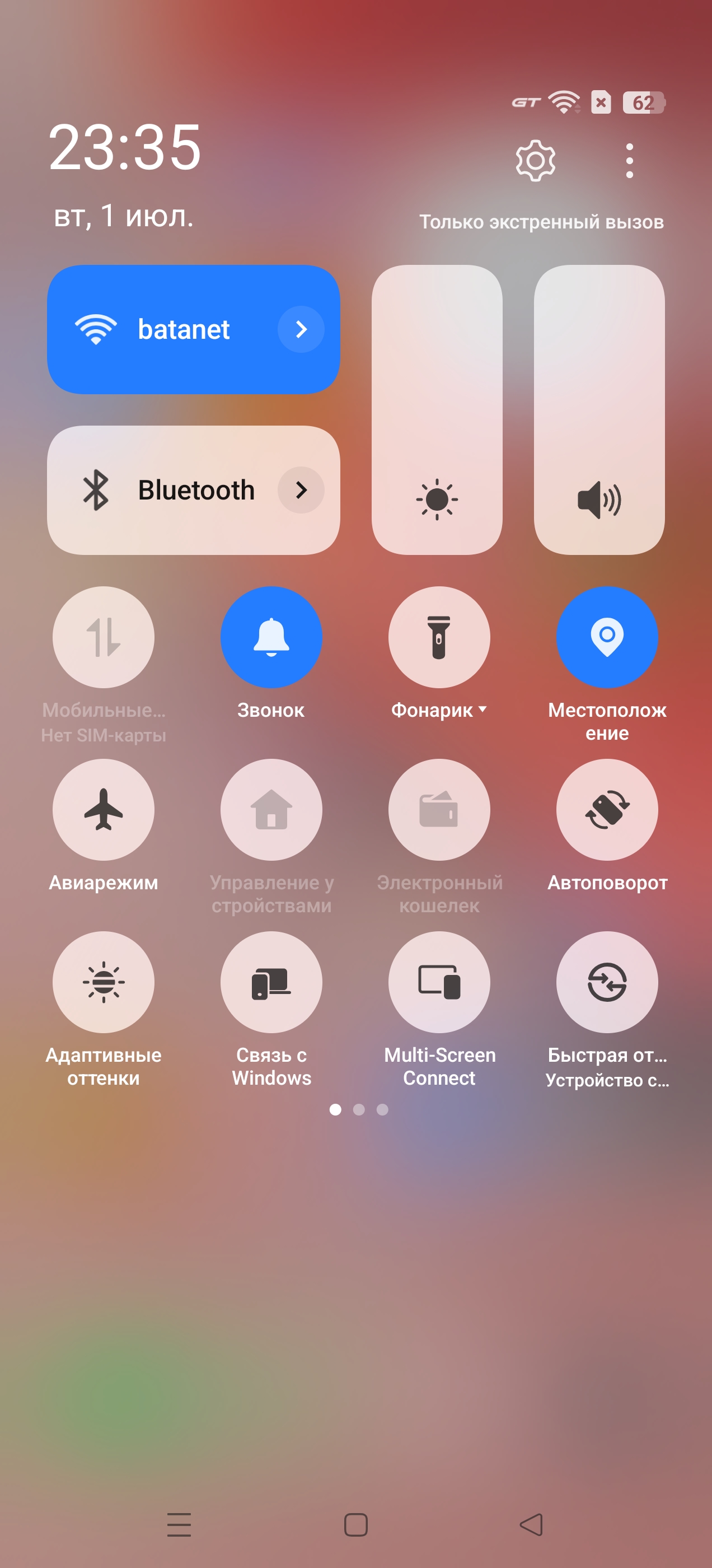Go to home screen via square button
This screenshot has width=712, height=1568.
(355, 1524)
